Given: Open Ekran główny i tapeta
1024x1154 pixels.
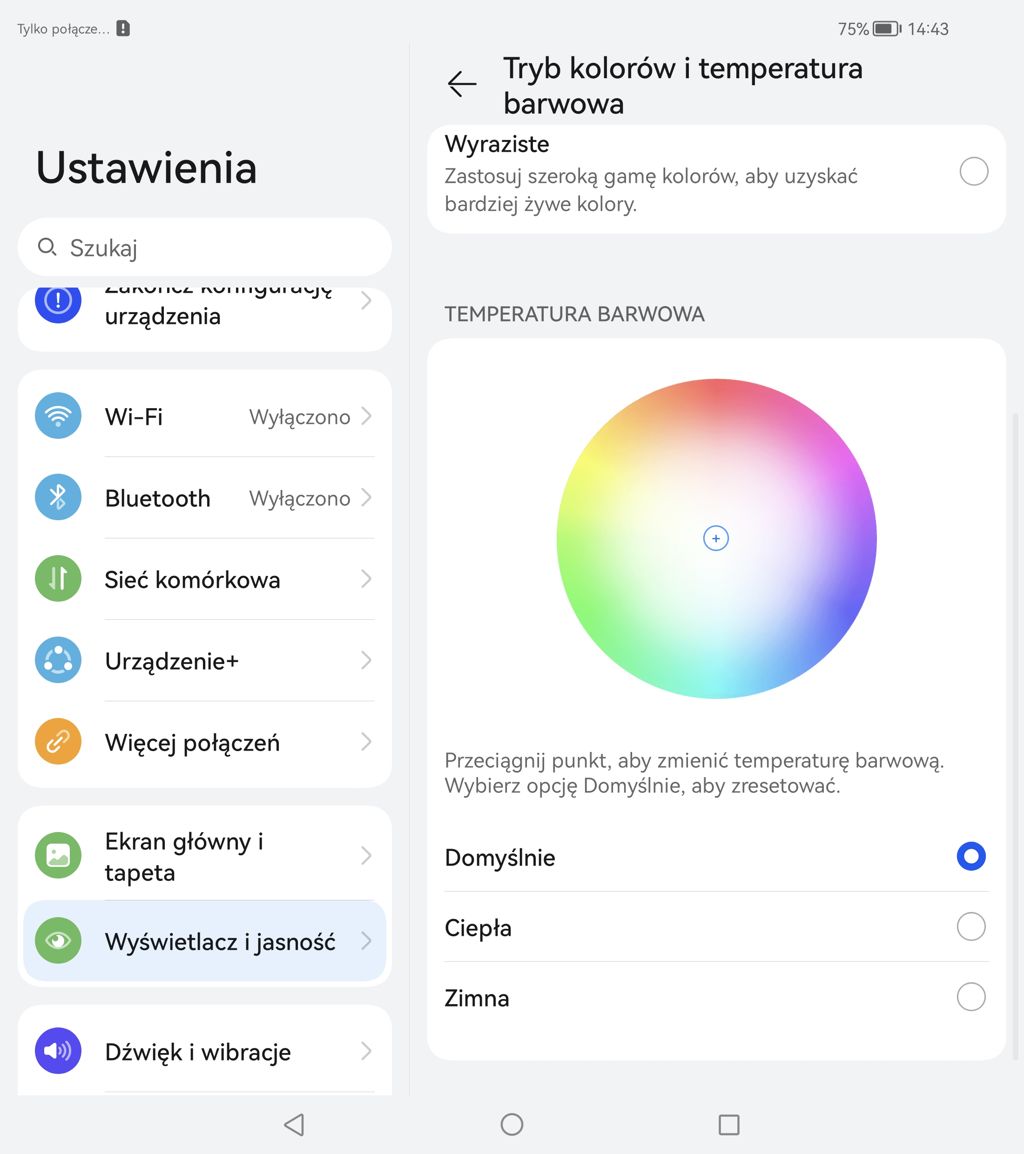Looking at the screenshot, I should pos(205,856).
